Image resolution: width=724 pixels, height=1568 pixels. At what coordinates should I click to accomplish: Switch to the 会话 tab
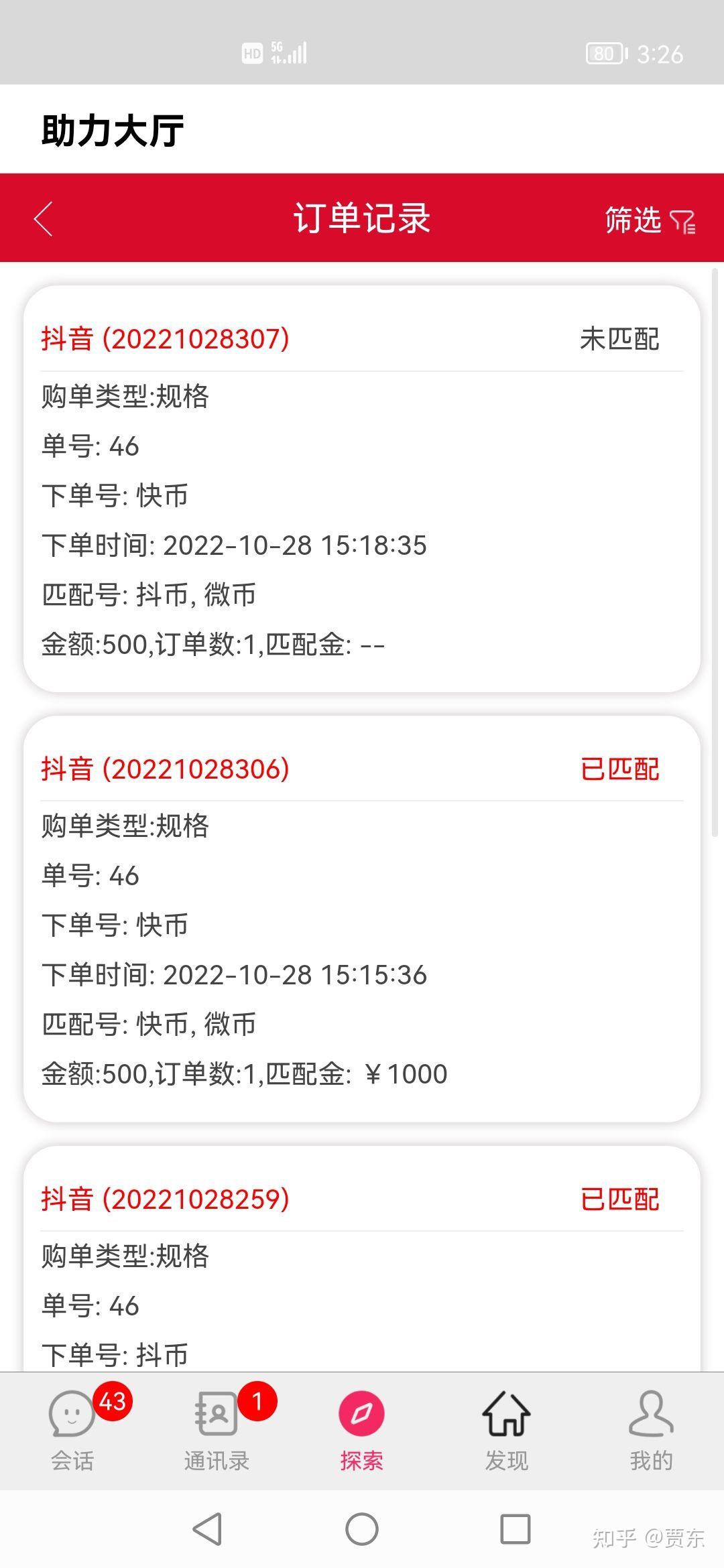pyautogui.click(x=72, y=1430)
